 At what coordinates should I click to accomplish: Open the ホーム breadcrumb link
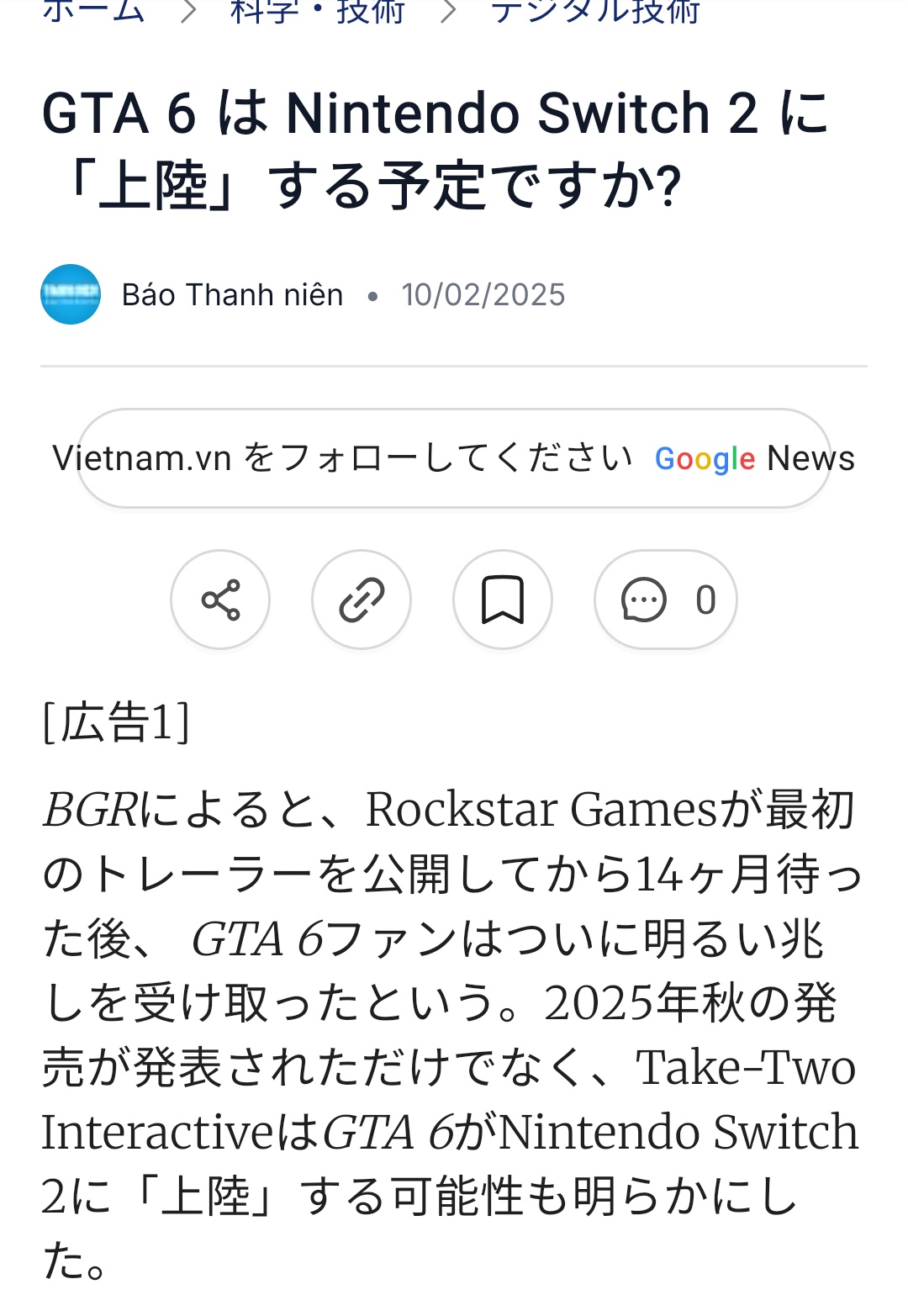coord(93,10)
